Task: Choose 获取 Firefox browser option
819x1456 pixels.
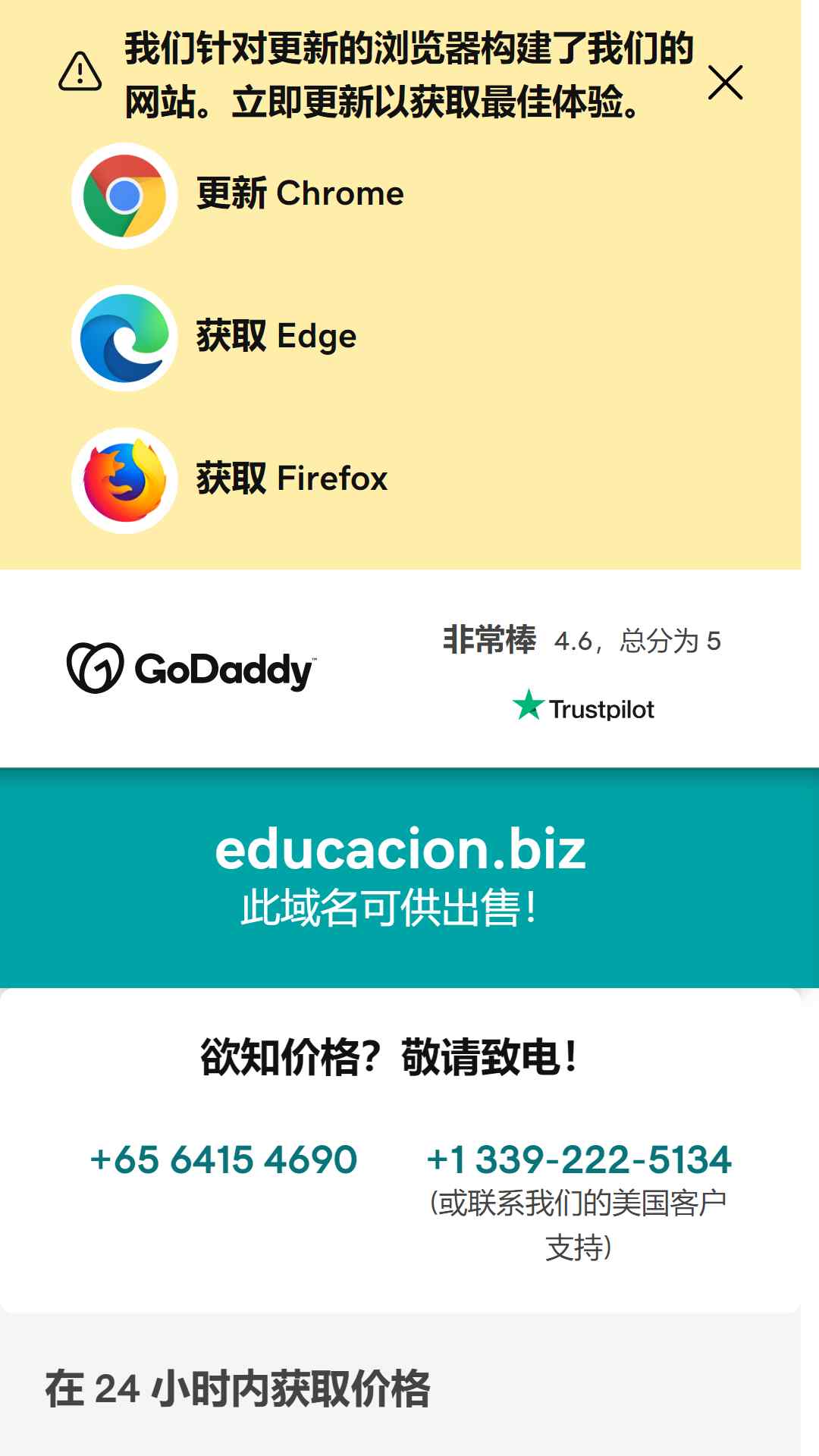Action: 230,481
